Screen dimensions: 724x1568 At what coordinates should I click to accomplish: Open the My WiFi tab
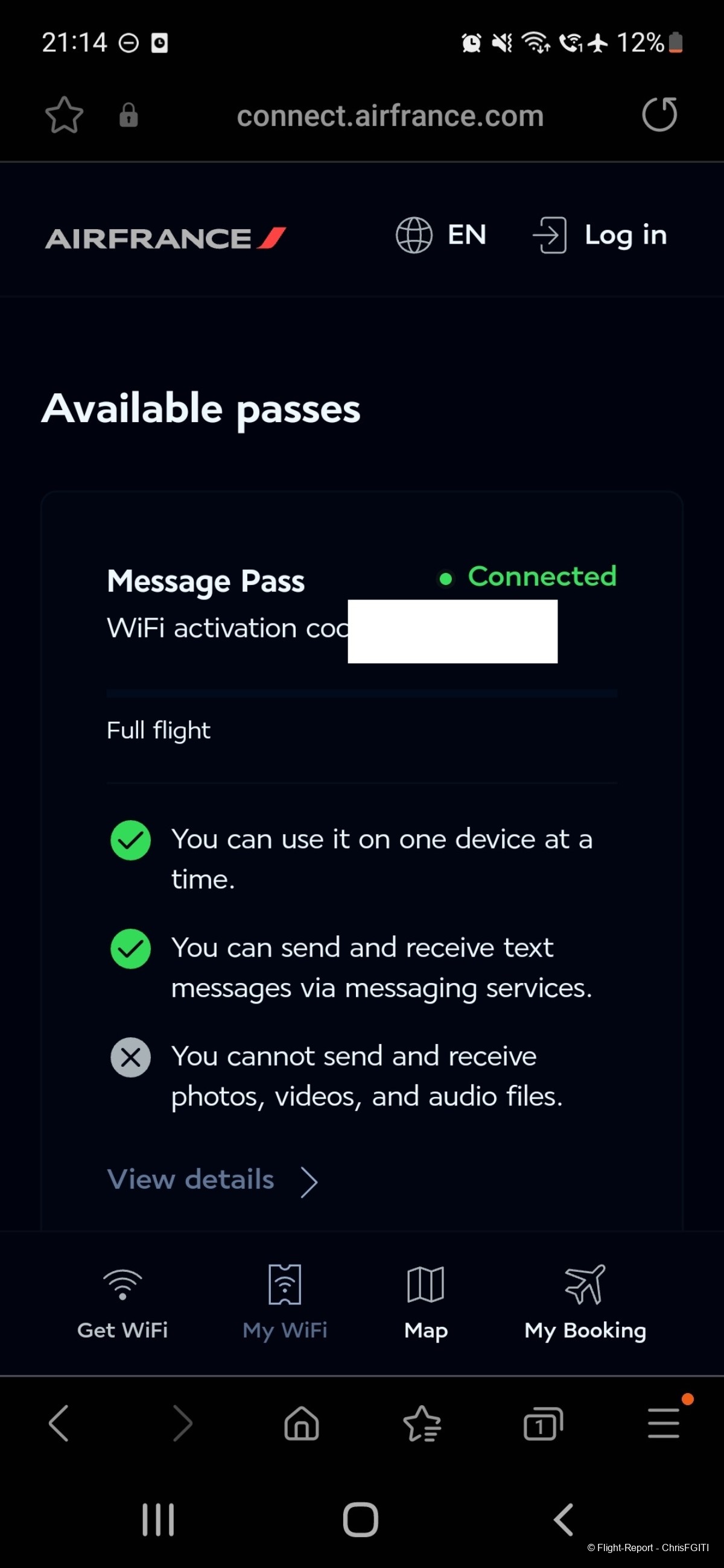coord(284,1303)
